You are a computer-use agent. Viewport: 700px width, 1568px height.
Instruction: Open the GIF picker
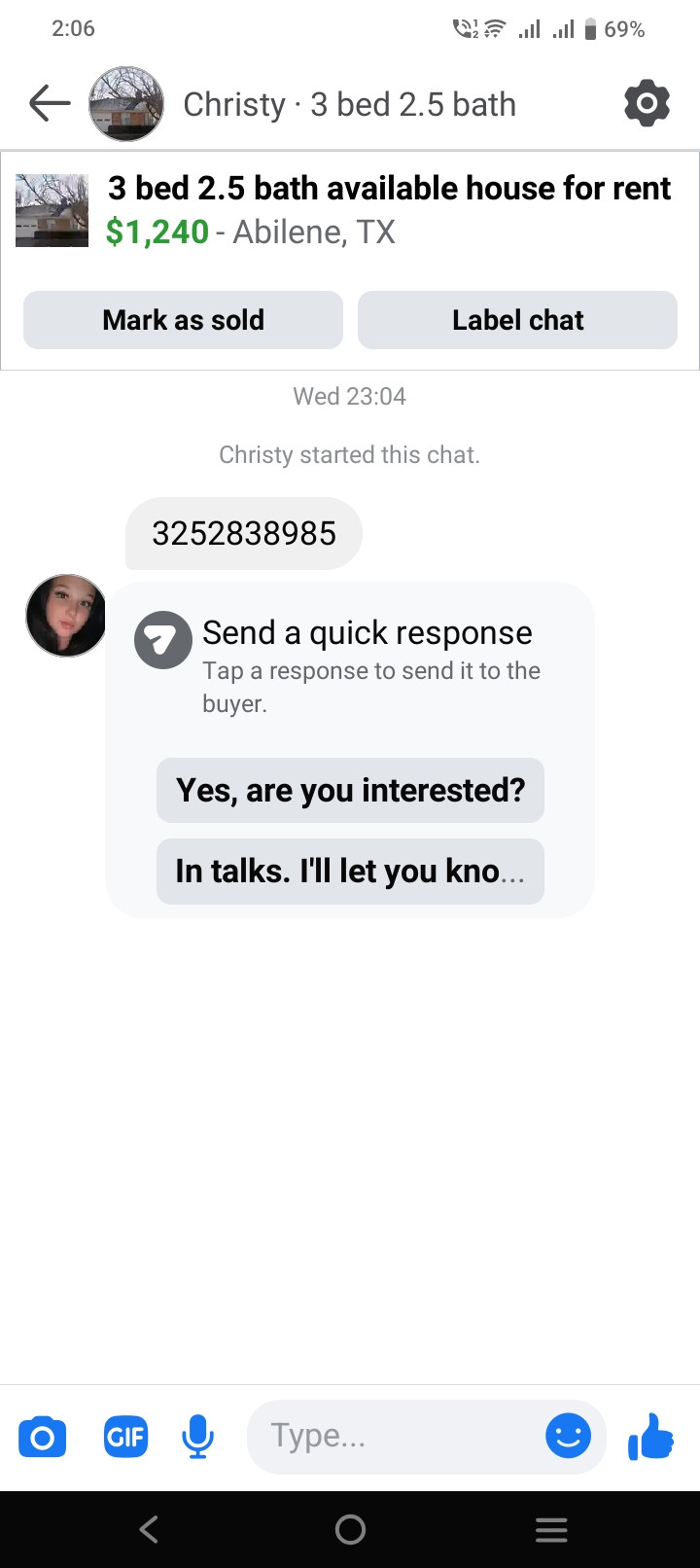pyautogui.click(x=125, y=1437)
